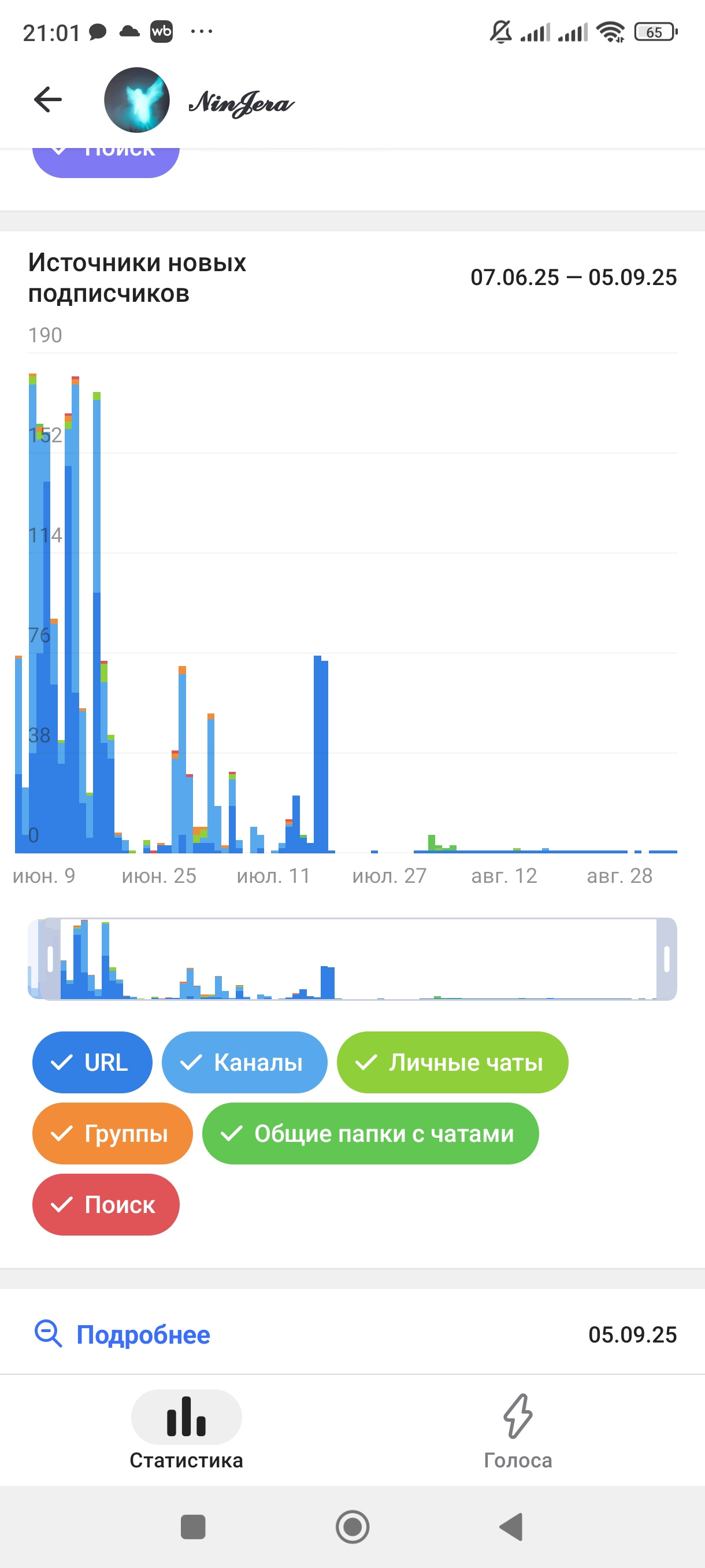
Task: Go back using the arrow icon
Action: (48, 100)
